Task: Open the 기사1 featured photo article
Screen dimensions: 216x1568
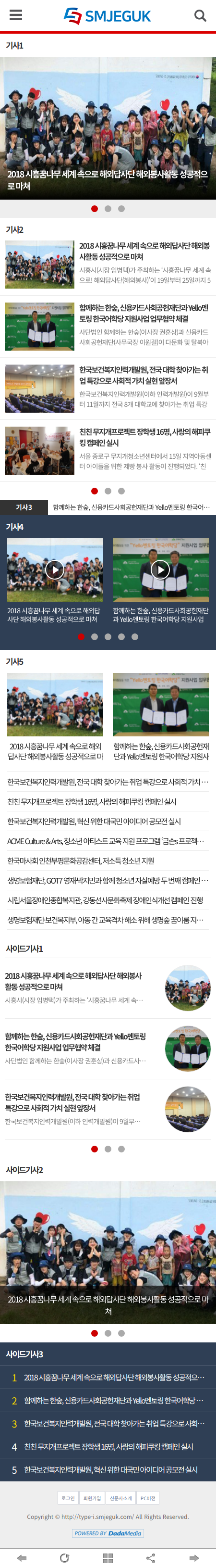Action: (108, 128)
